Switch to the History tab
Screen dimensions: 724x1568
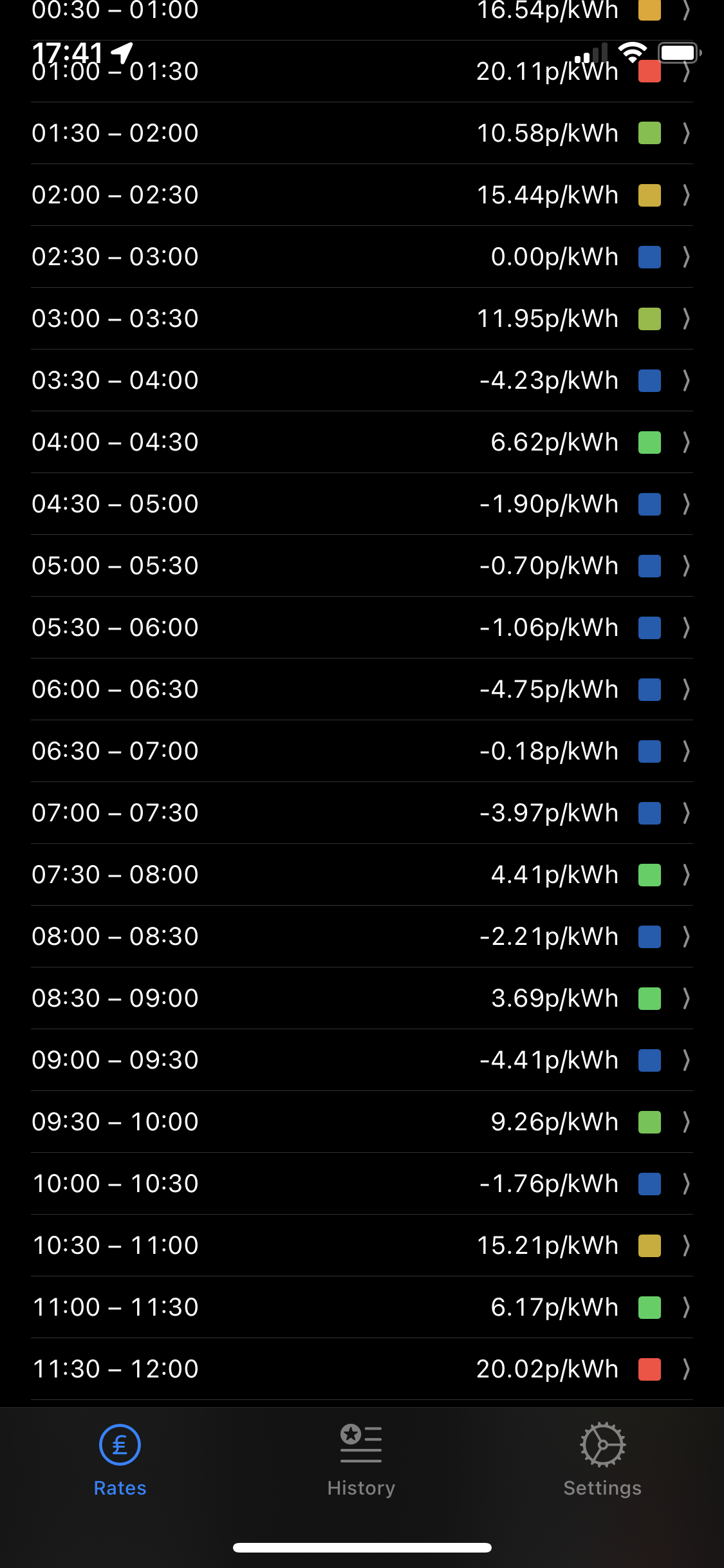point(361,1460)
